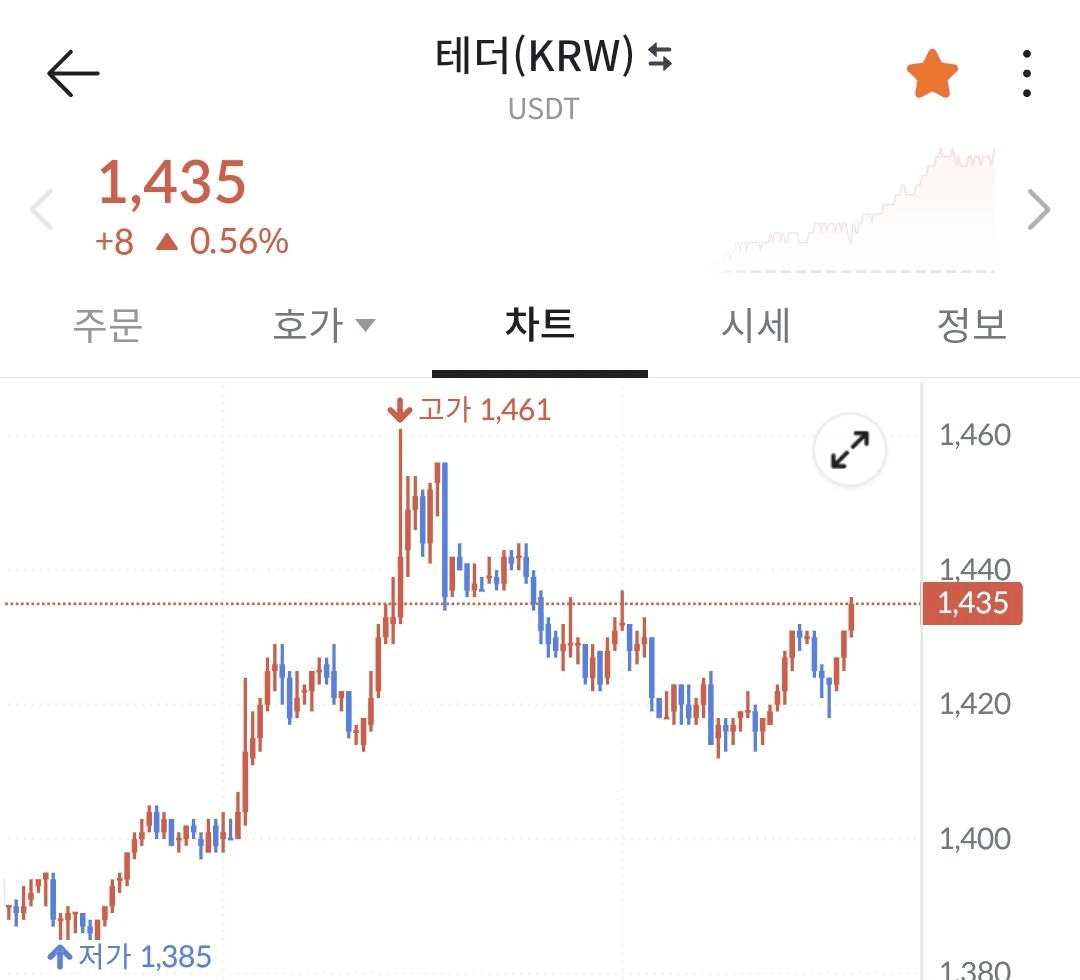Open the mini price trend chart
Screen dimensions: 1080x980
tap(857, 210)
